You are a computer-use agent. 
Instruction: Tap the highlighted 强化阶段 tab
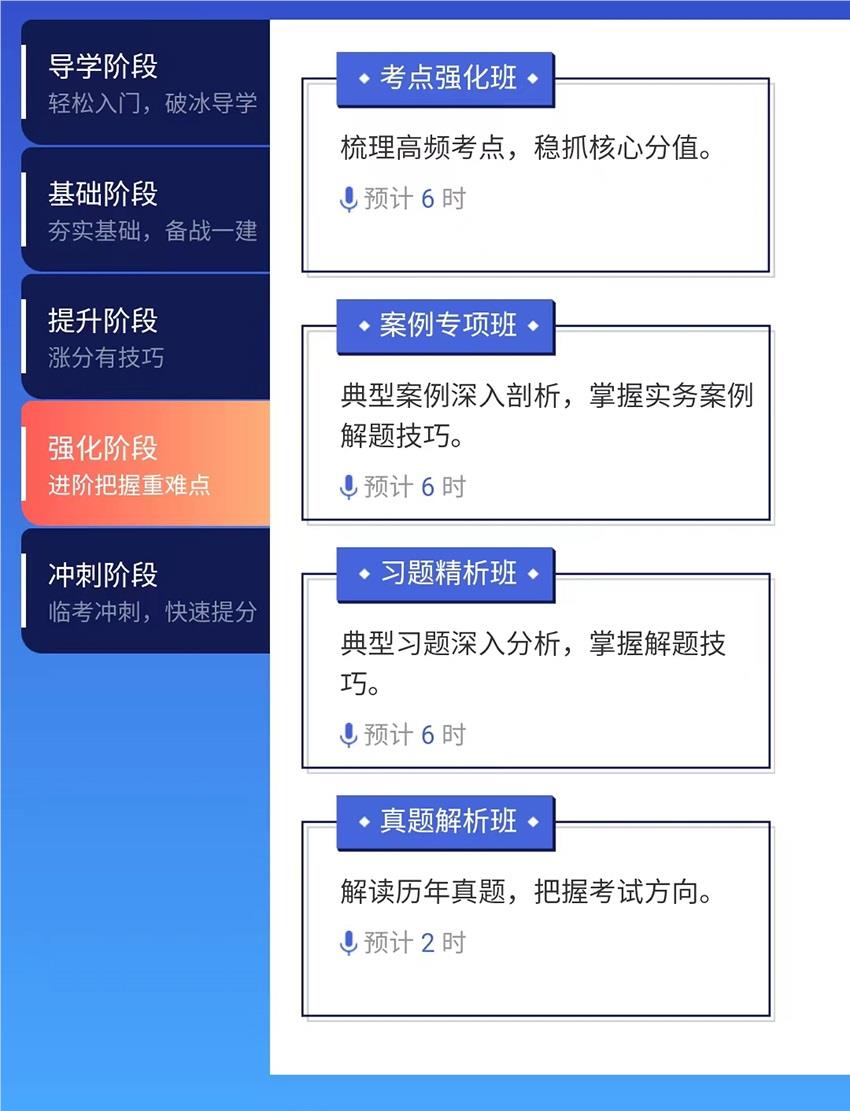point(146,464)
